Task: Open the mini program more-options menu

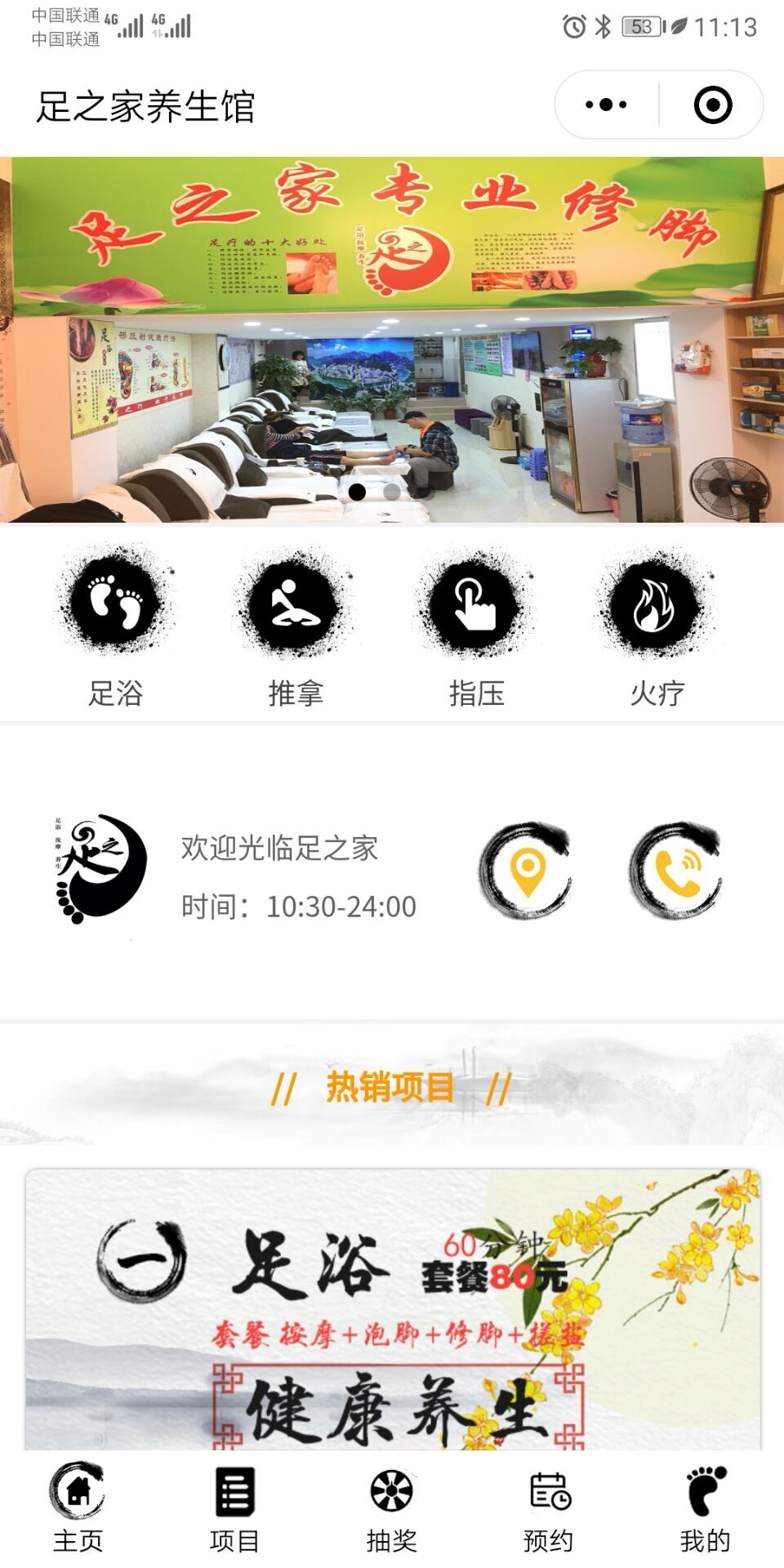Action: pos(607,105)
